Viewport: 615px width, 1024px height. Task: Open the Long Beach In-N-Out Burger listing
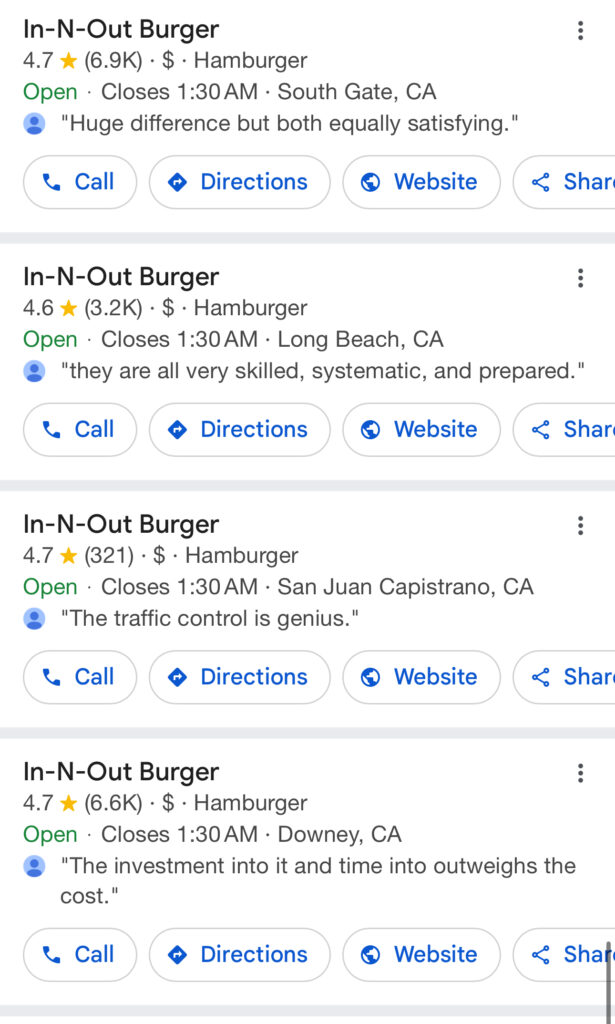(121, 277)
